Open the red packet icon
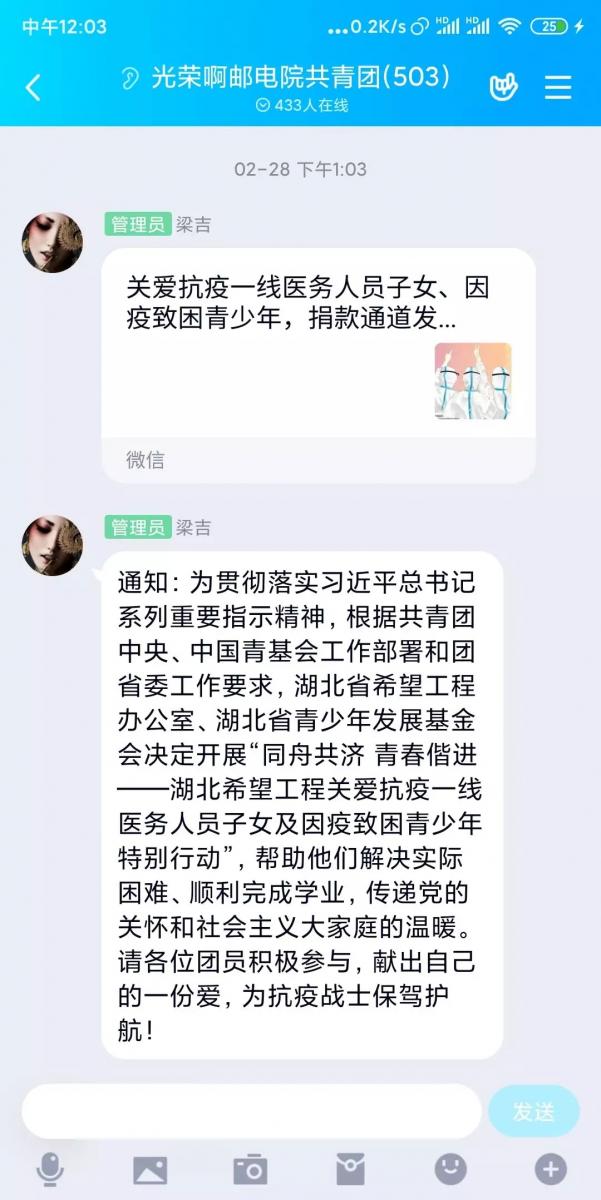The width and height of the screenshot is (601, 1200). (x=350, y=1168)
